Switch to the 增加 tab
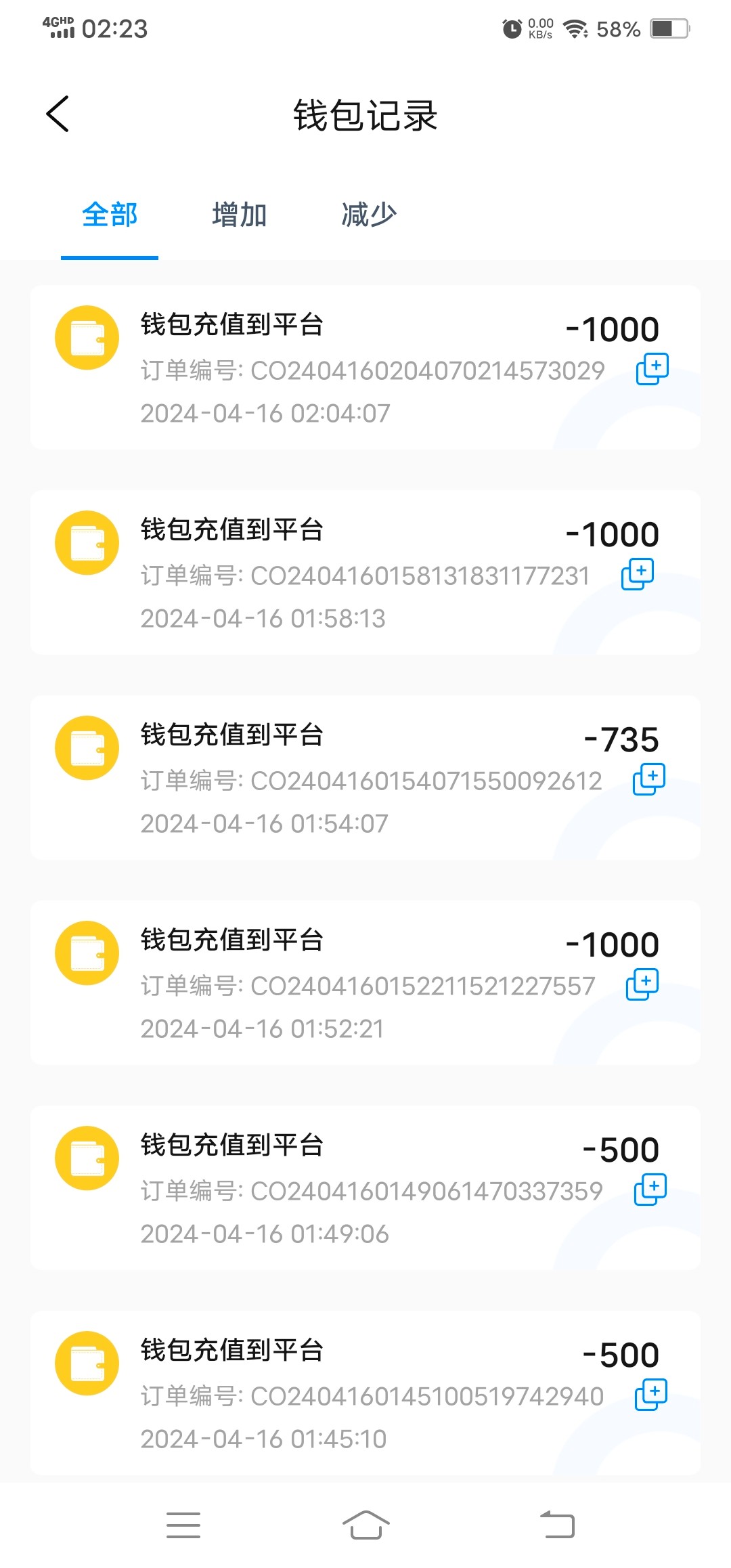This screenshot has height=1568, width=731. tap(240, 215)
